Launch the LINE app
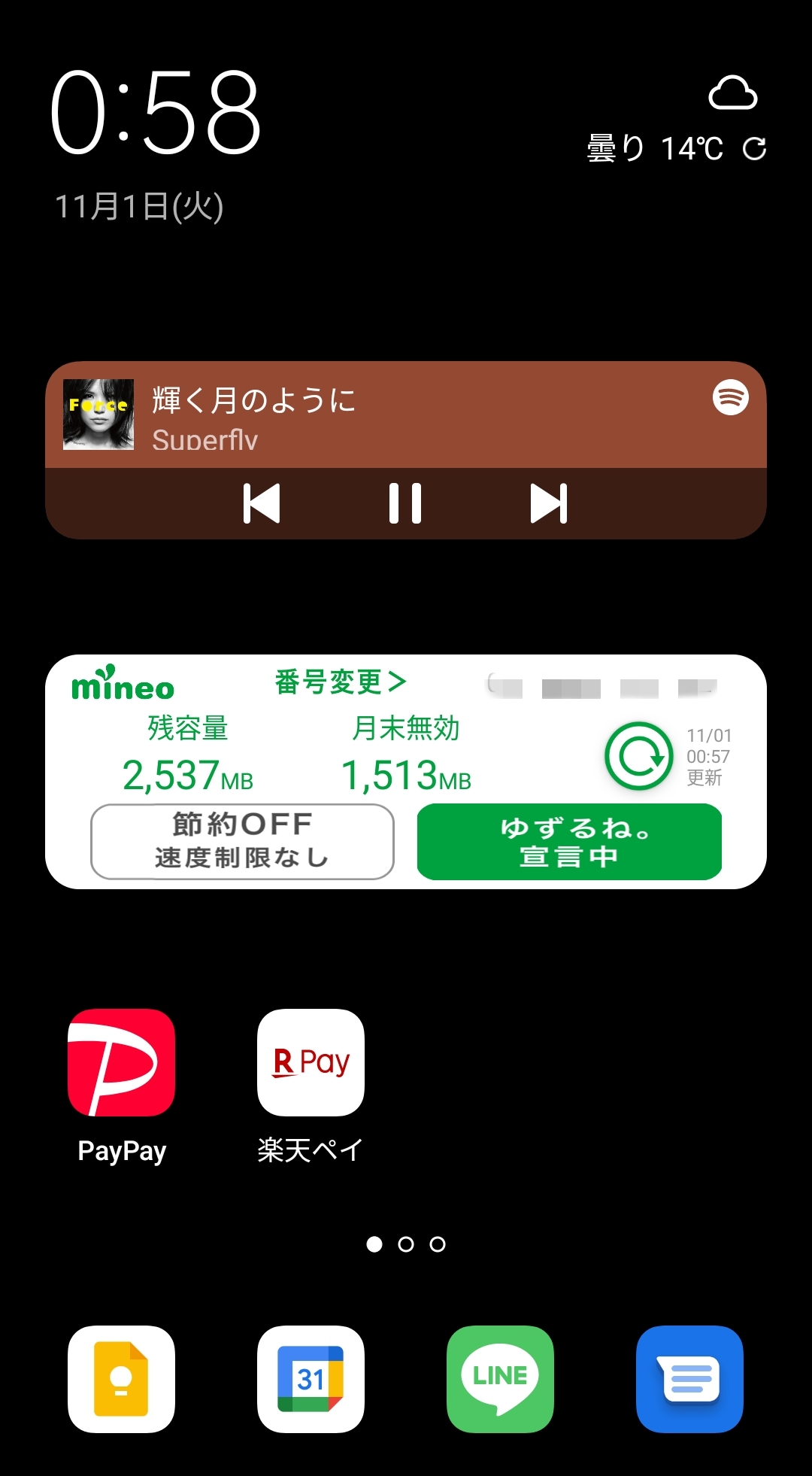Viewport: 812px width, 1476px height. pyautogui.click(x=500, y=1379)
